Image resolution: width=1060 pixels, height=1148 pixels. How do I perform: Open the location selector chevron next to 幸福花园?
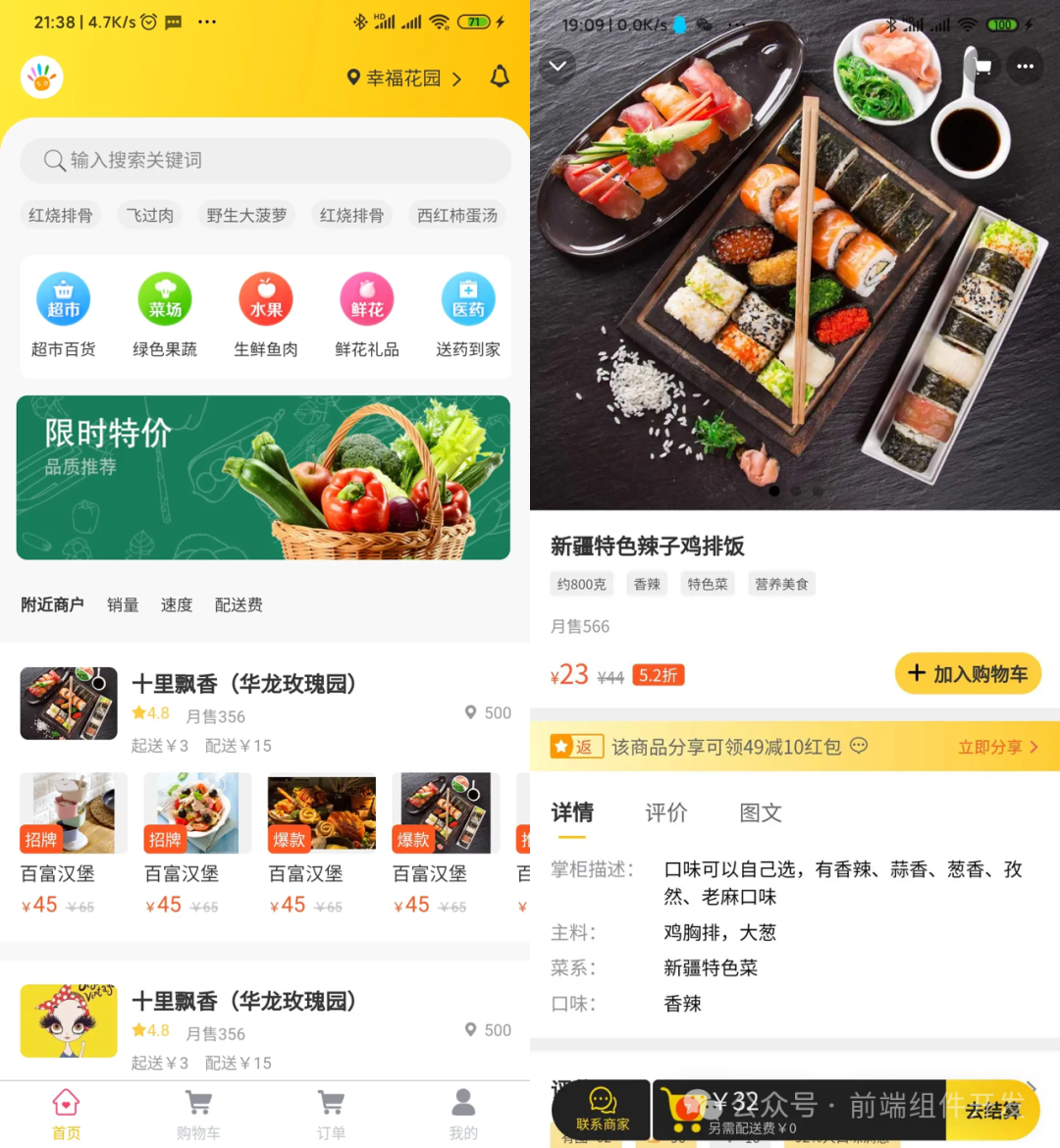[x=457, y=78]
